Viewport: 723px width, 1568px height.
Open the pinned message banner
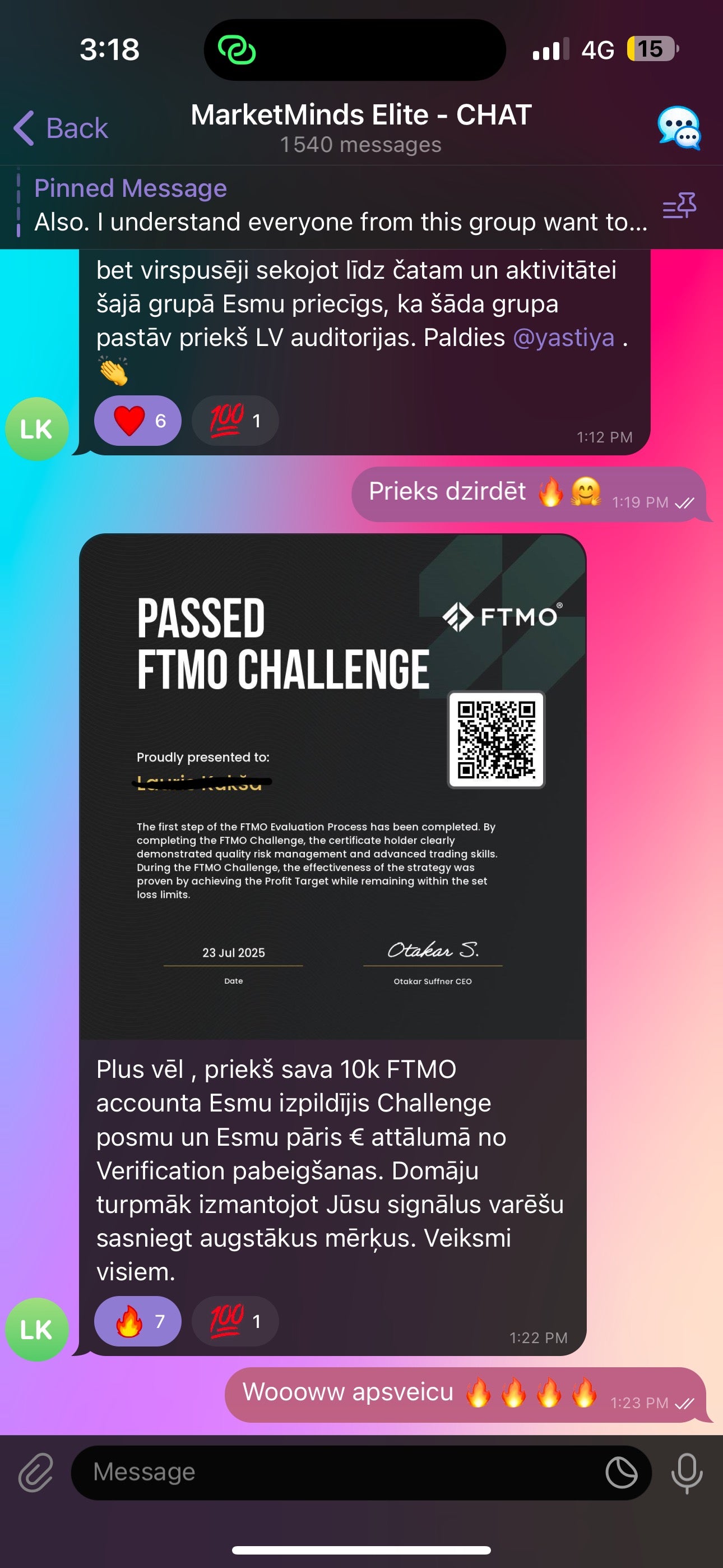(341, 206)
